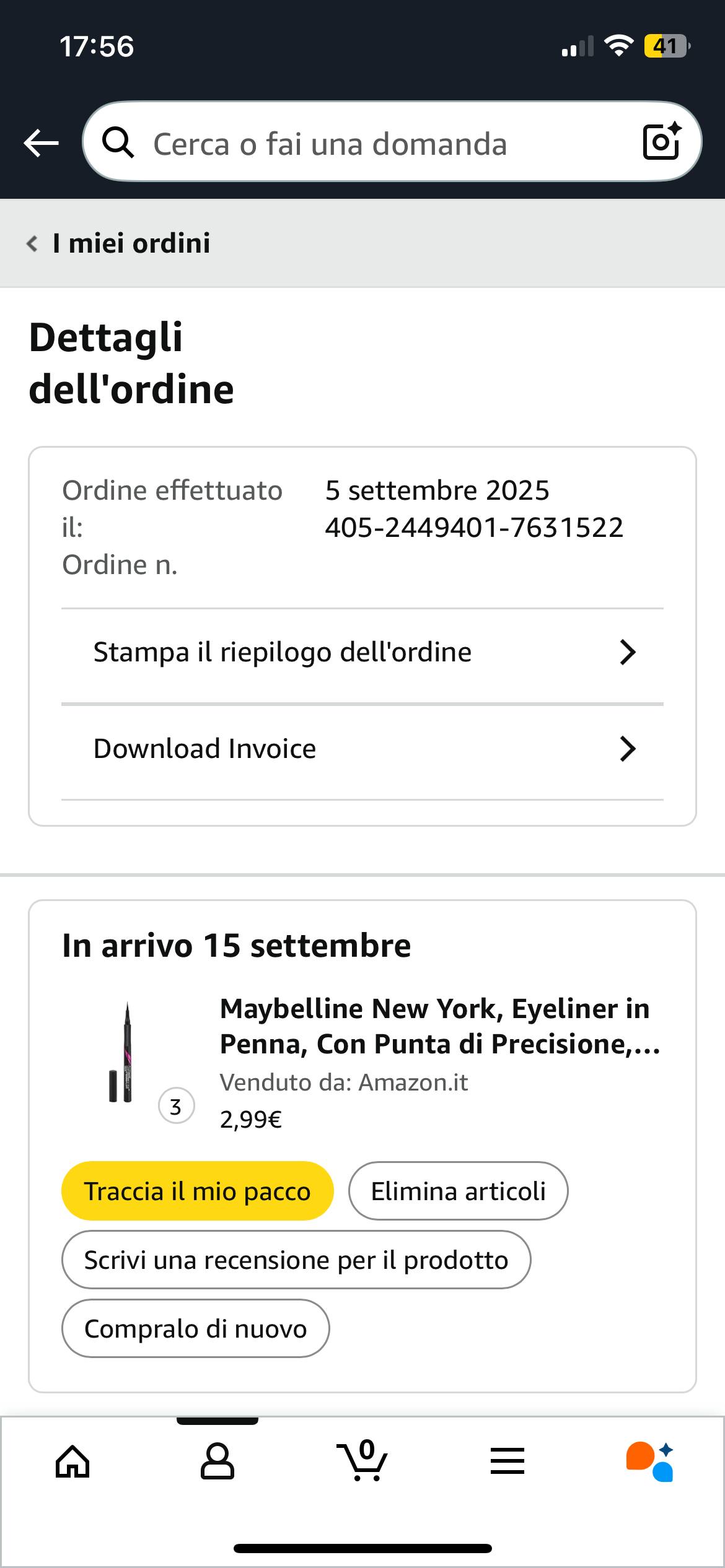Open the shopping cart tab
This screenshot has width=725, height=1568.
(362, 1462)
